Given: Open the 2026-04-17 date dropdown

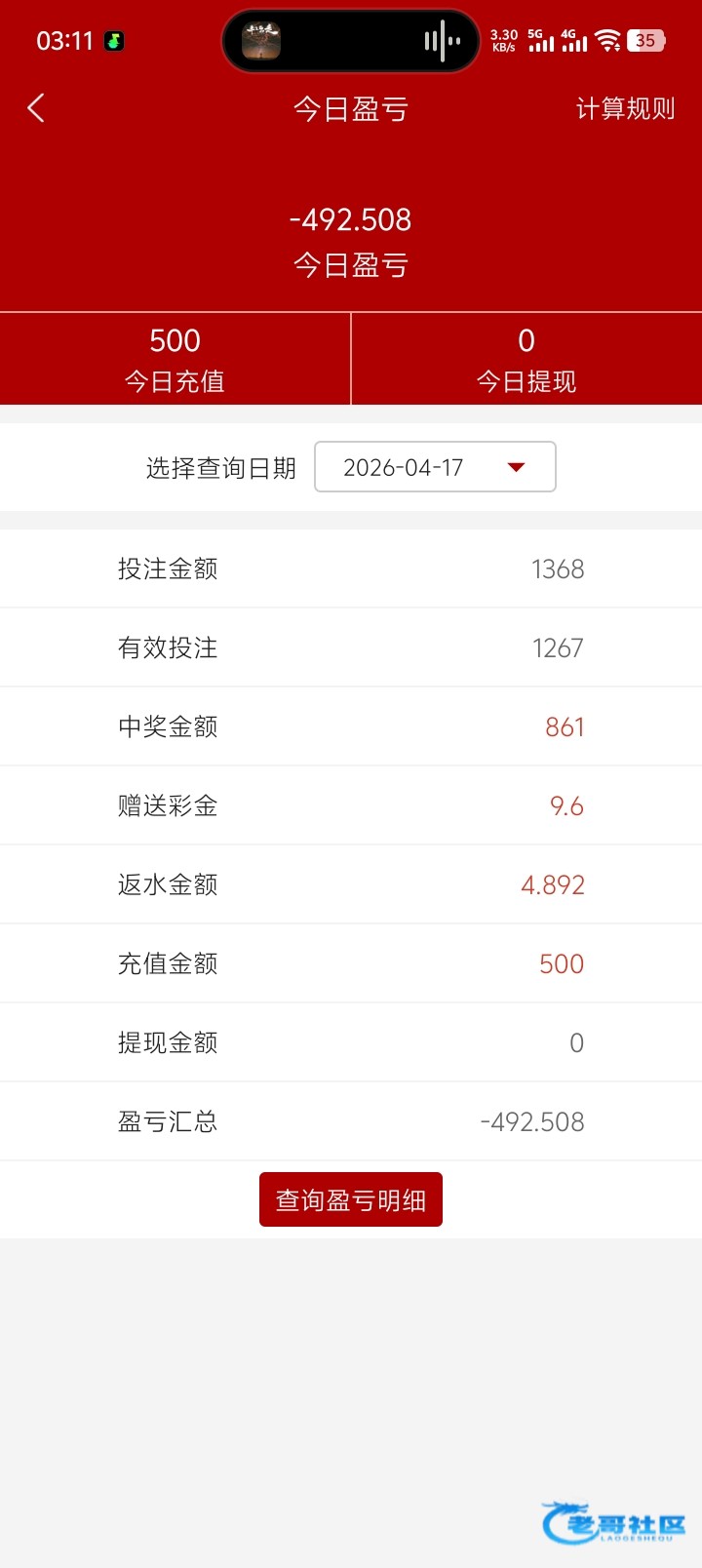Looking at the screenshot, I should (435, 467).
